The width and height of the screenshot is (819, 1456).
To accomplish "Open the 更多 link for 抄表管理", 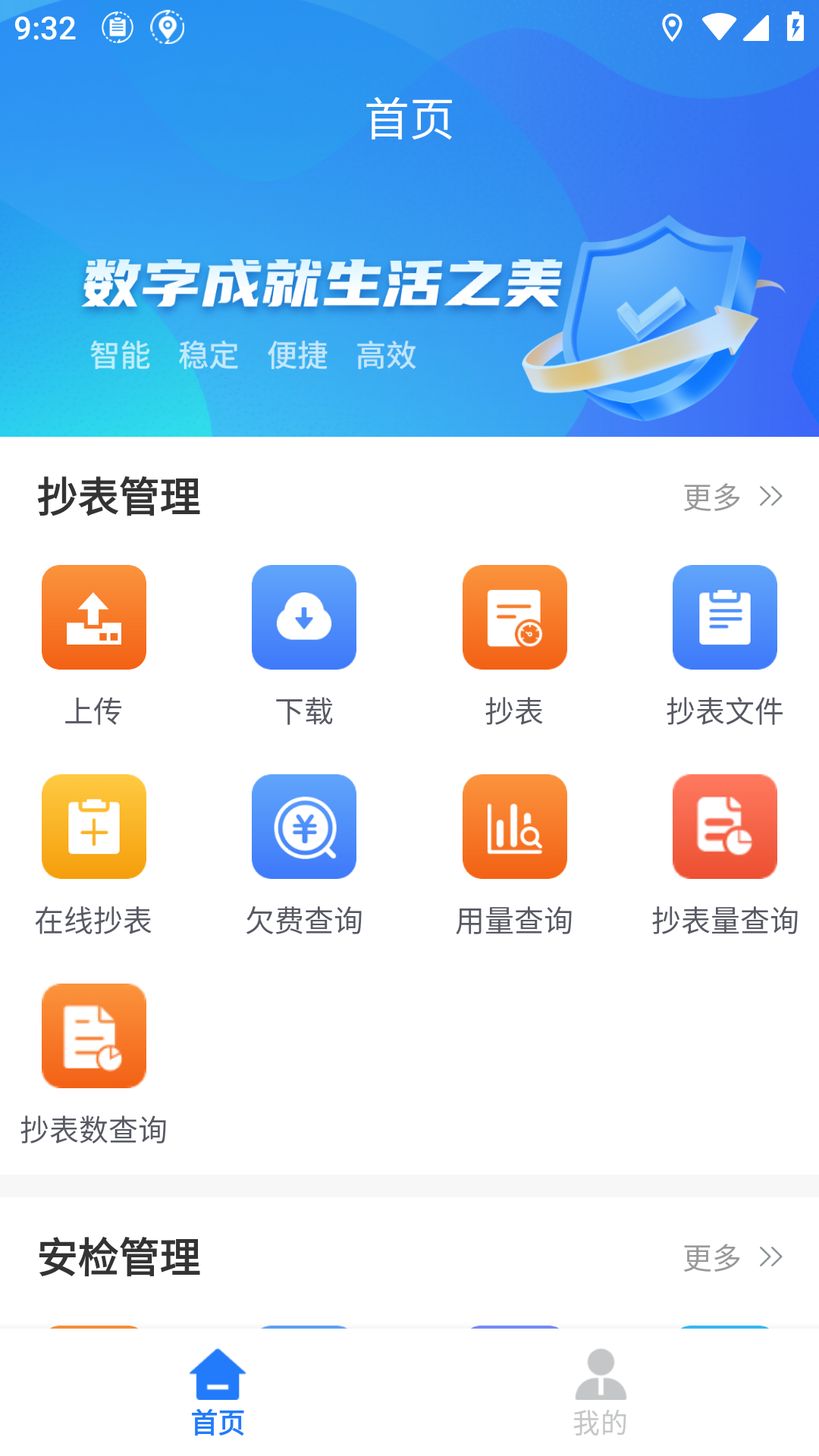I will (x=713, y=498).
